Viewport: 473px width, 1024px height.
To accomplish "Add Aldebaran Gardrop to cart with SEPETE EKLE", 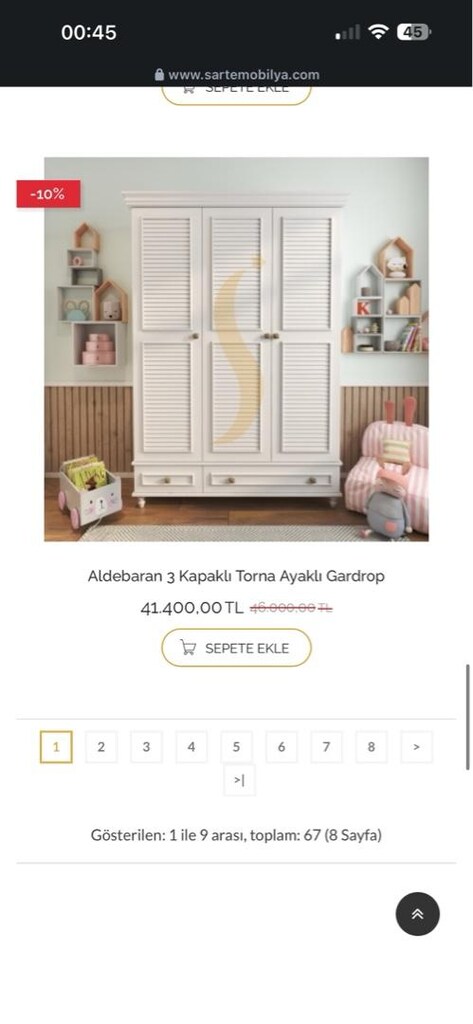I will click(236, 648).
